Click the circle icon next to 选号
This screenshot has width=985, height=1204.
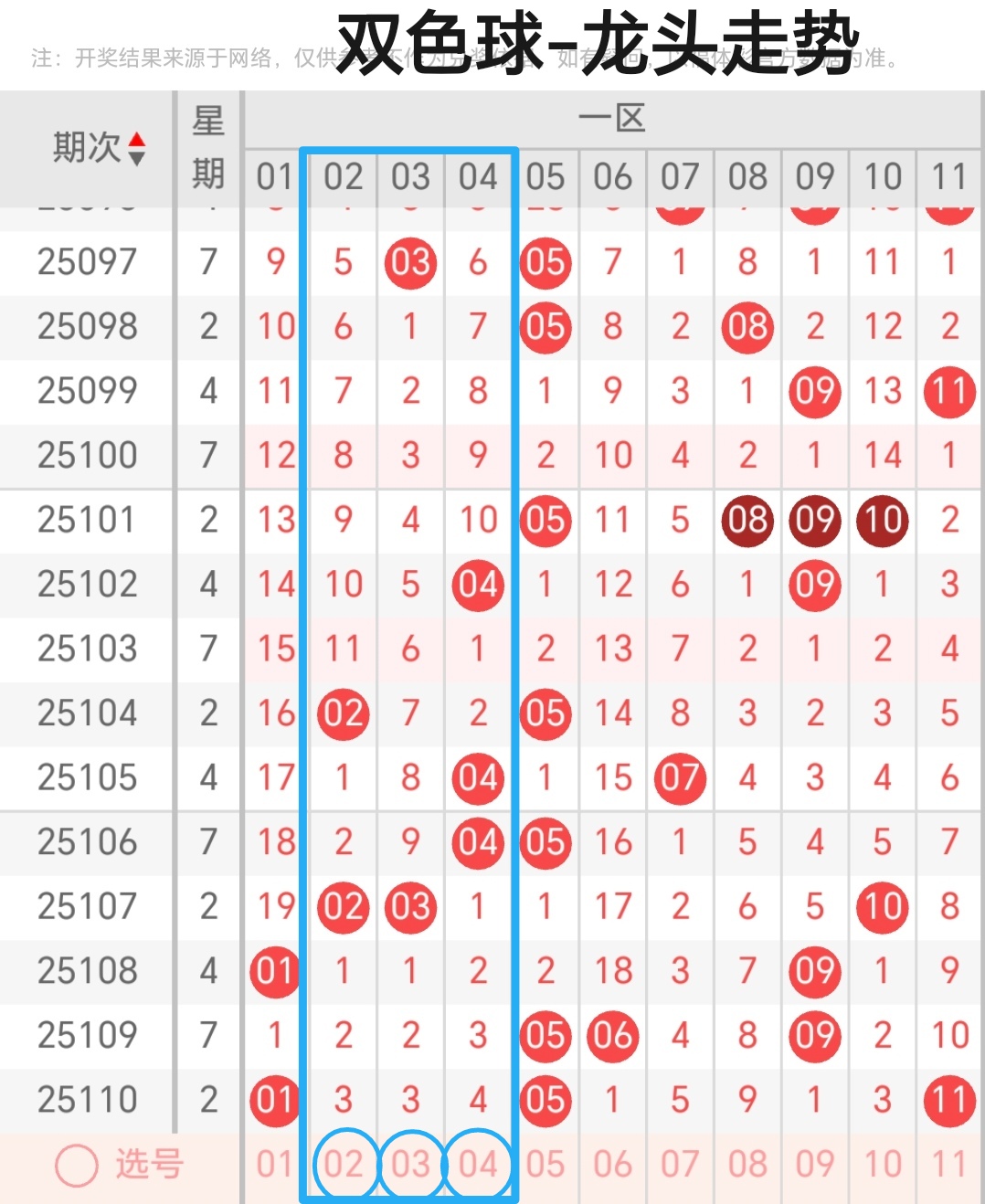[75, 1164]
